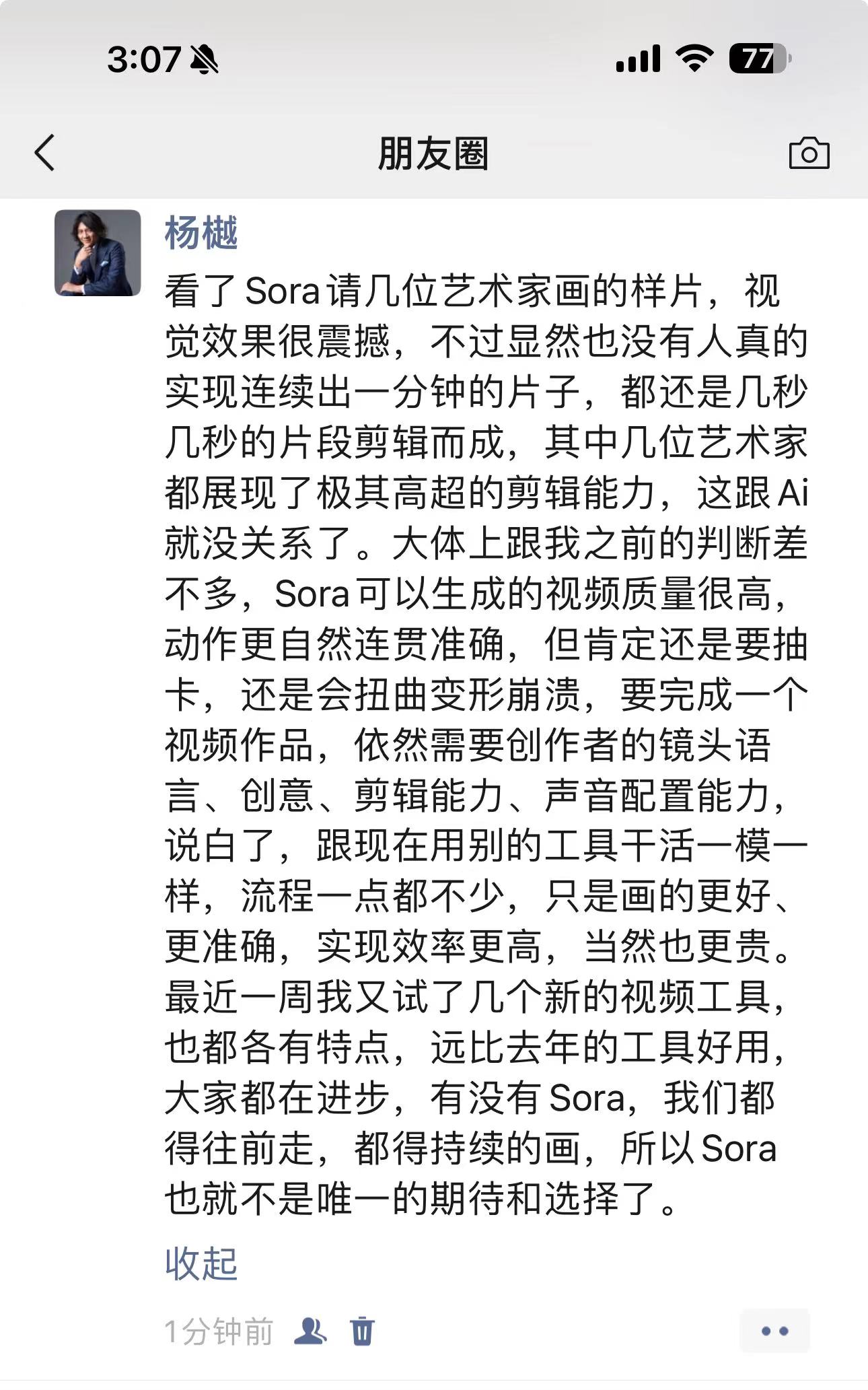Delete this post via the trash icon
Viewport: 868px width, 1390px height.
coord(362,1331)
